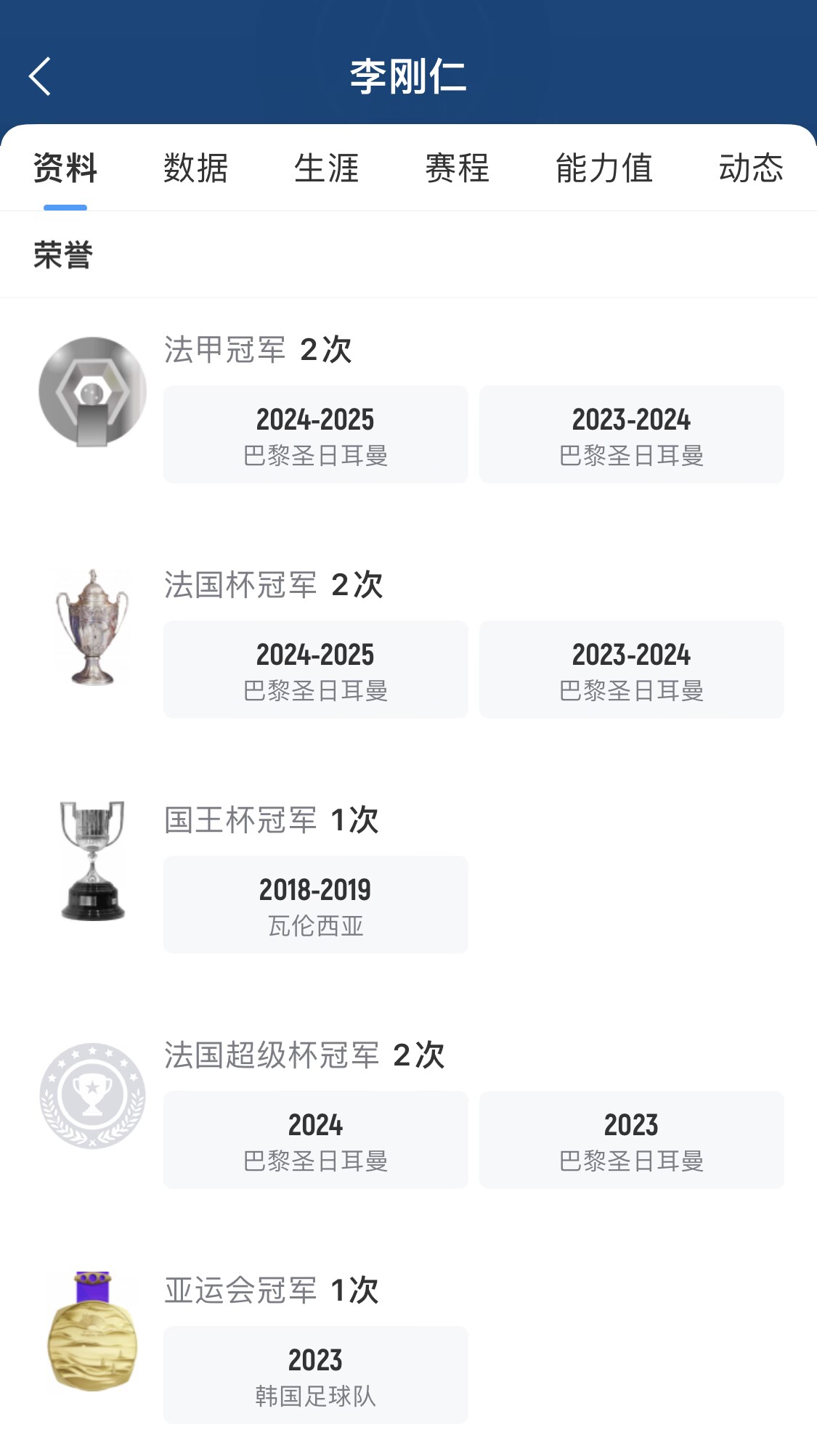
Task: Open the 动态 tab
Action: (751, 168)
